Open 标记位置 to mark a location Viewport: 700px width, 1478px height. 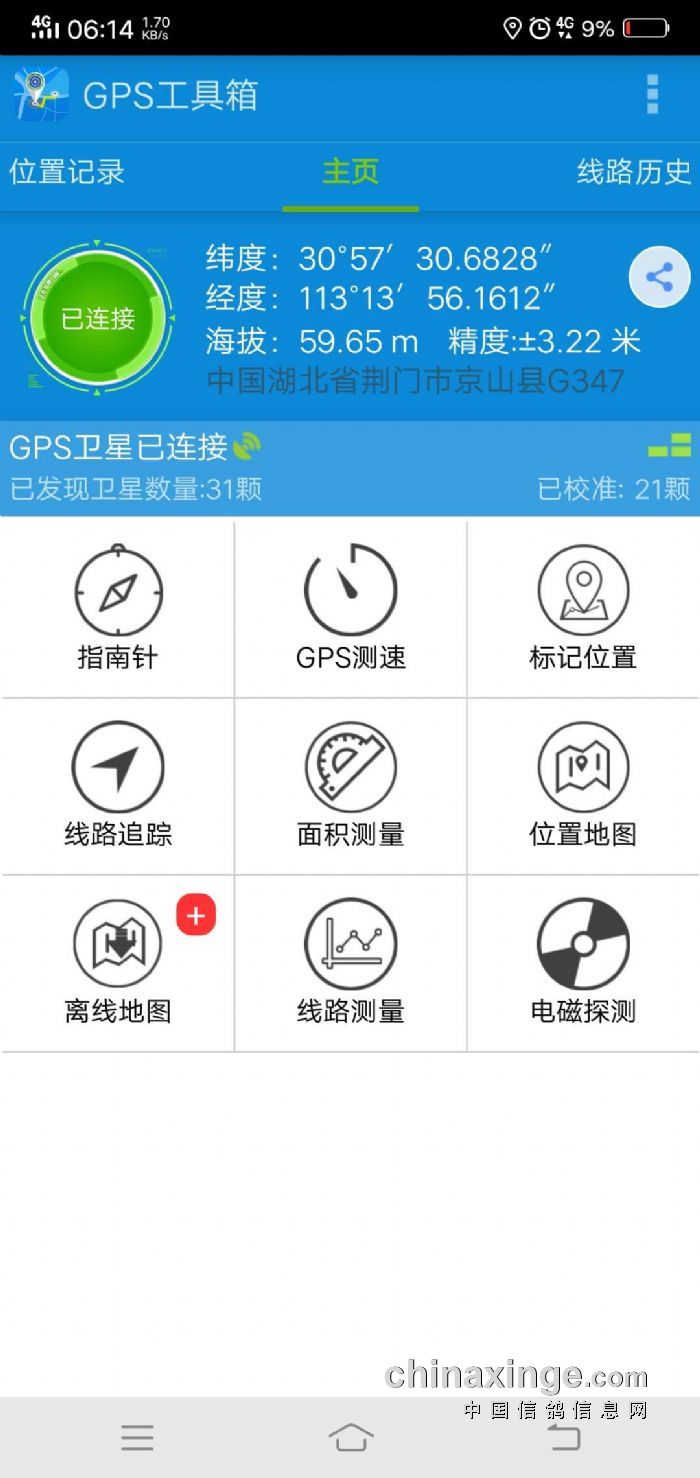tap(583, 608)
